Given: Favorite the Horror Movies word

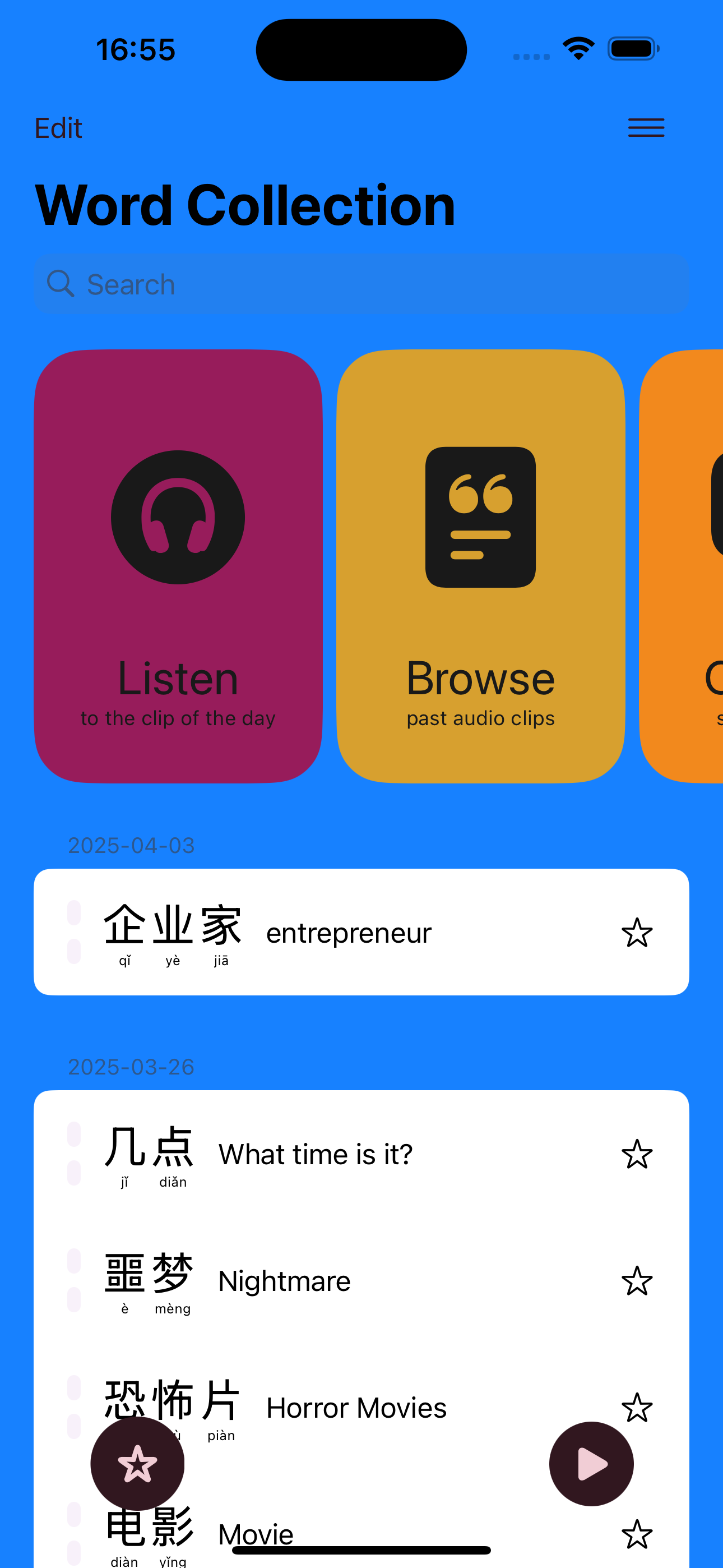Looking at the screenshot, I should pyautogui.click(x=637, y=1407).
